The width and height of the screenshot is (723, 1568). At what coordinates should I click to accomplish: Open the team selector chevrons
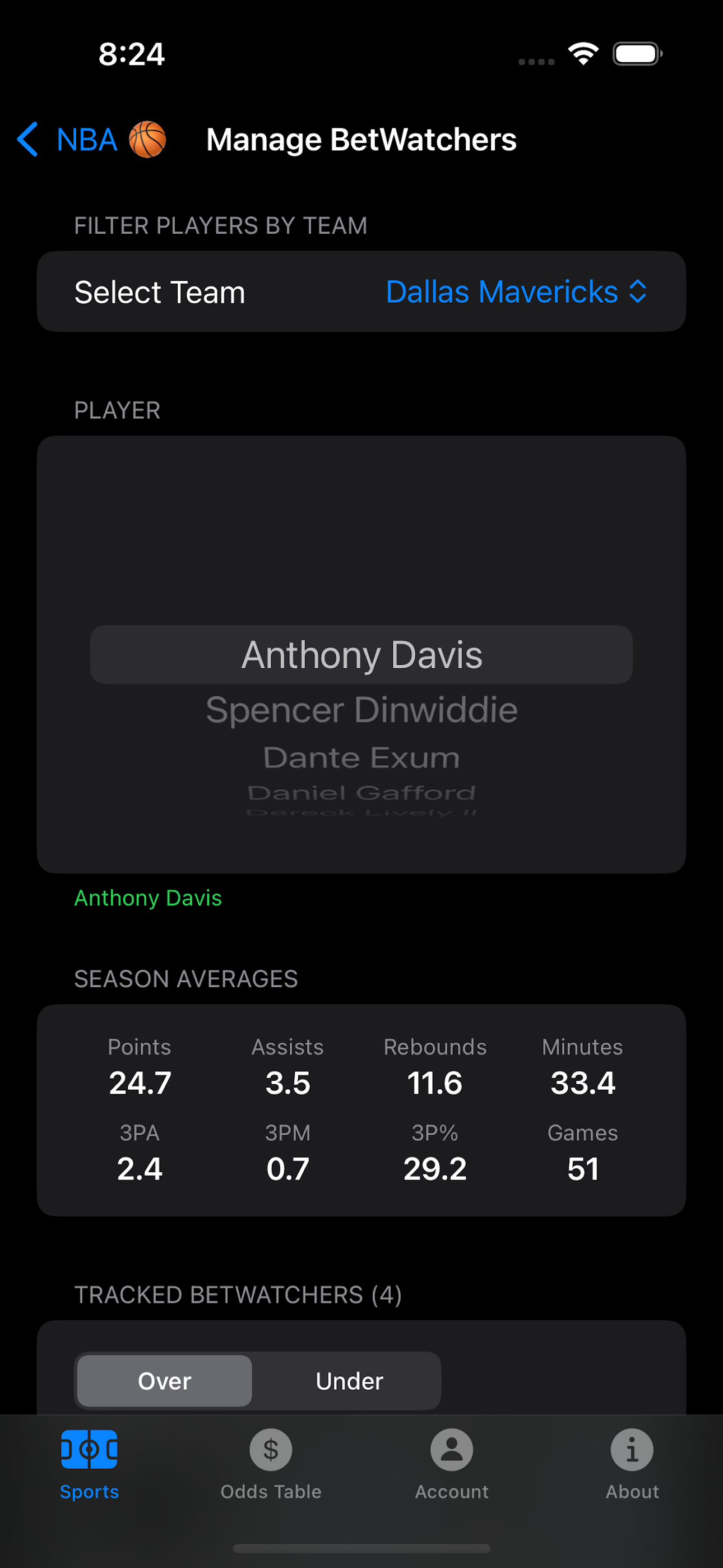coord(640,292)
